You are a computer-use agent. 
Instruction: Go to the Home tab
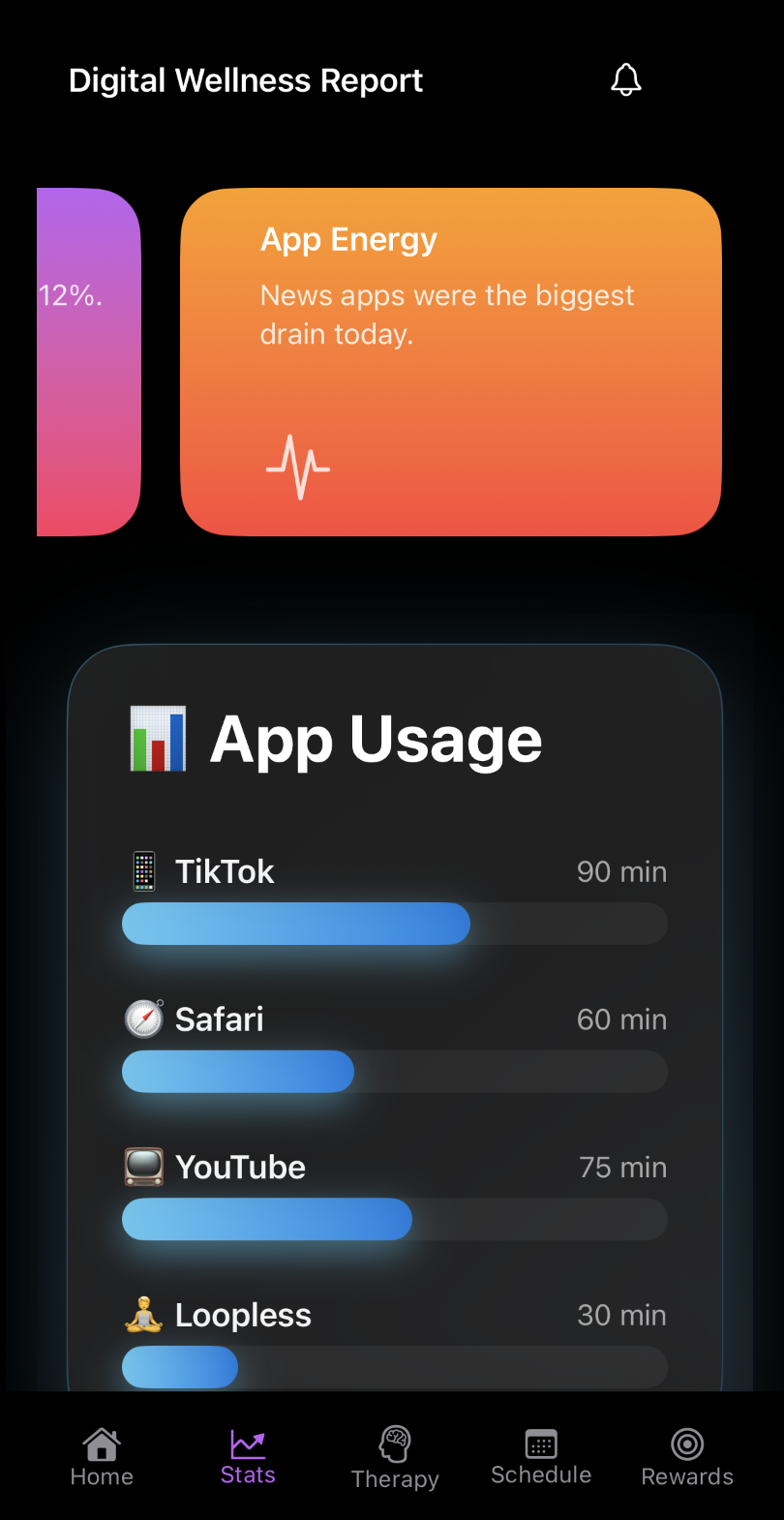pyautogui.click(x=102, y=1457)
